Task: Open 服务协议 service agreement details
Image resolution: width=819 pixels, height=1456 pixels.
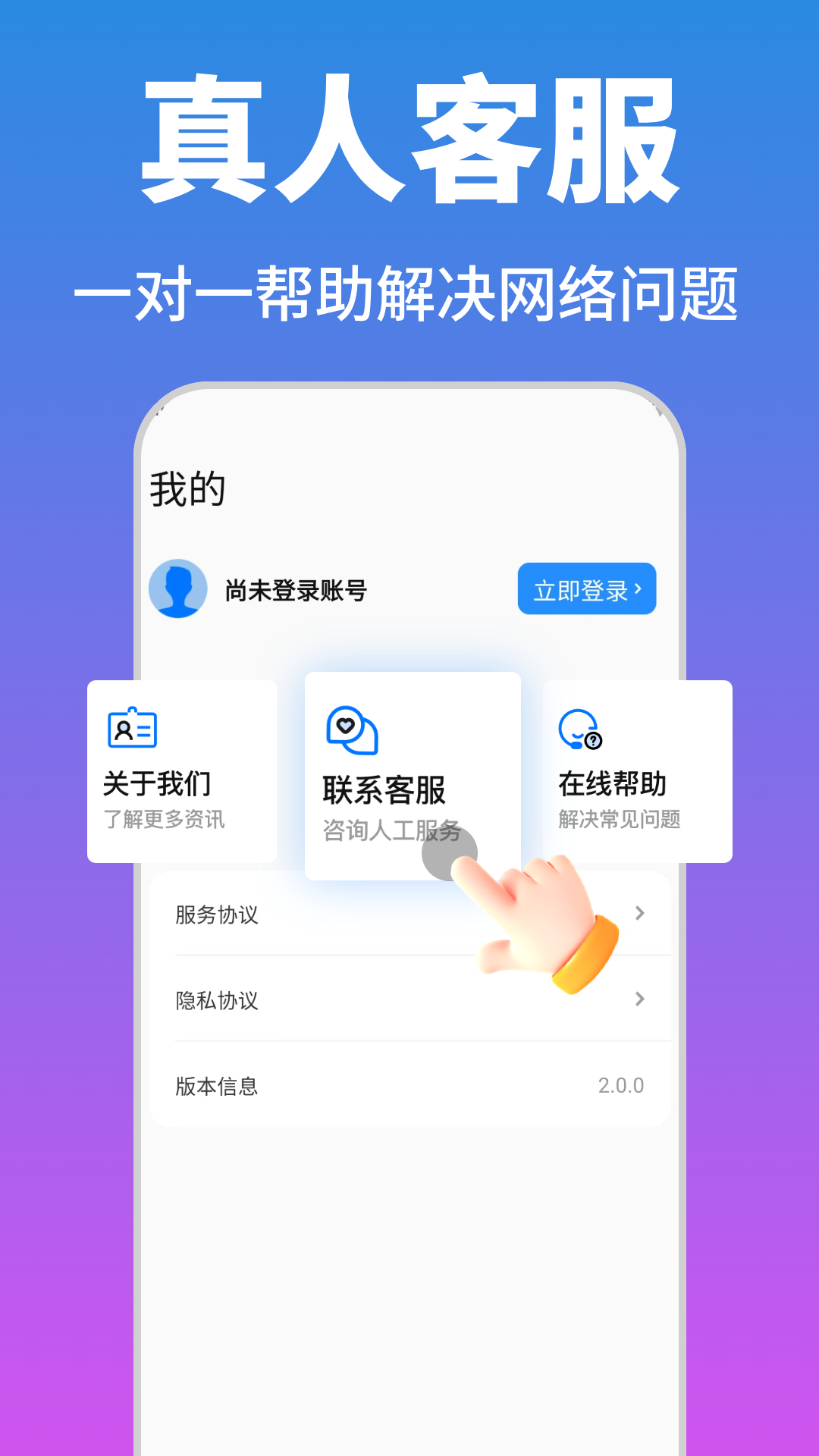Action: [x=216, y=915]
